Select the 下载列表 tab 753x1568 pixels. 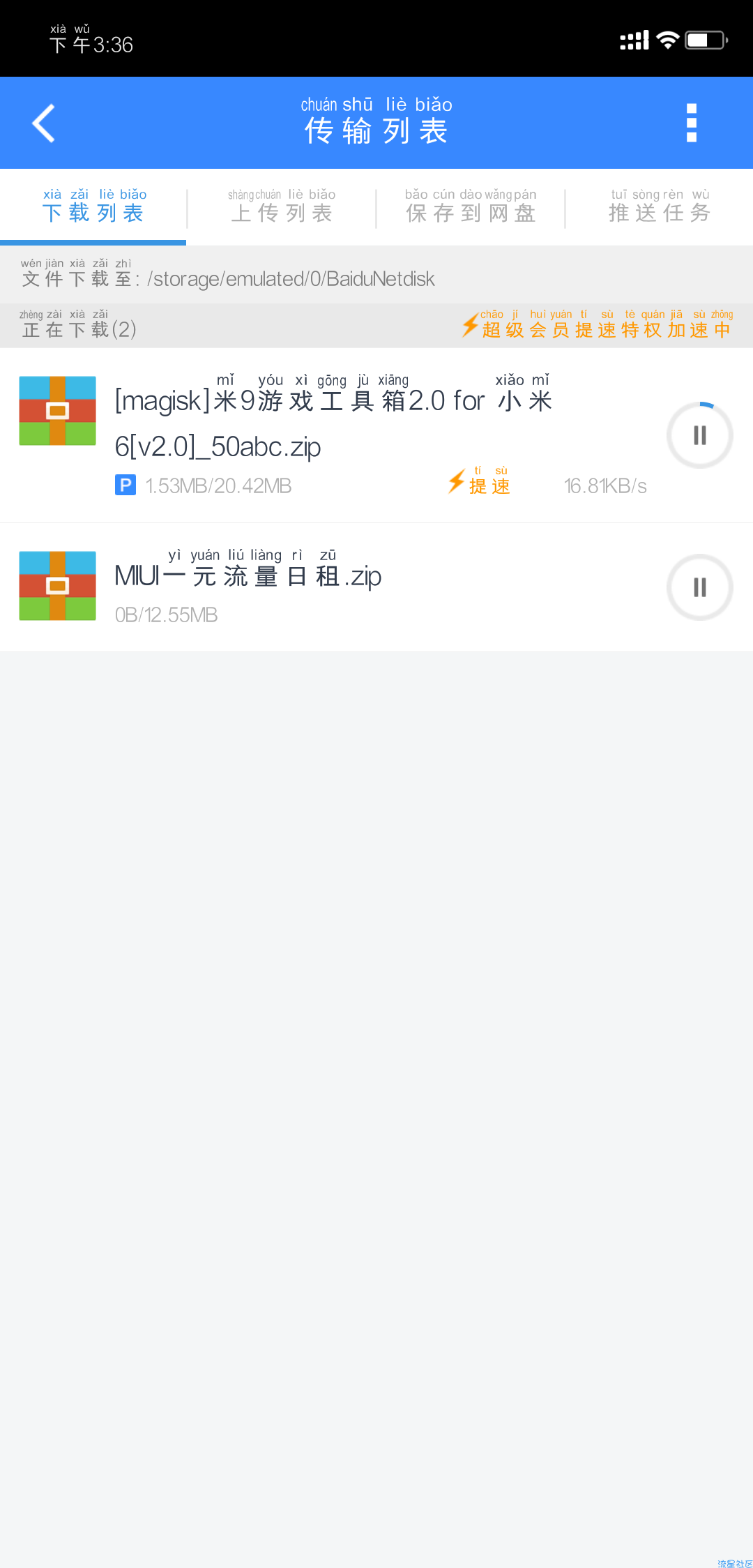(x=93, y=206)
